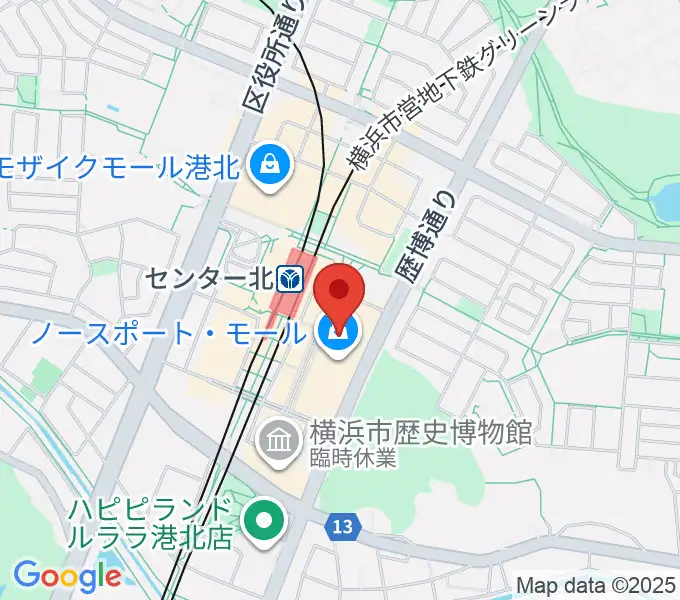Tap the red location pin
Image resolution: width=680 pixels, height=600 pixels.
point(339,291)
